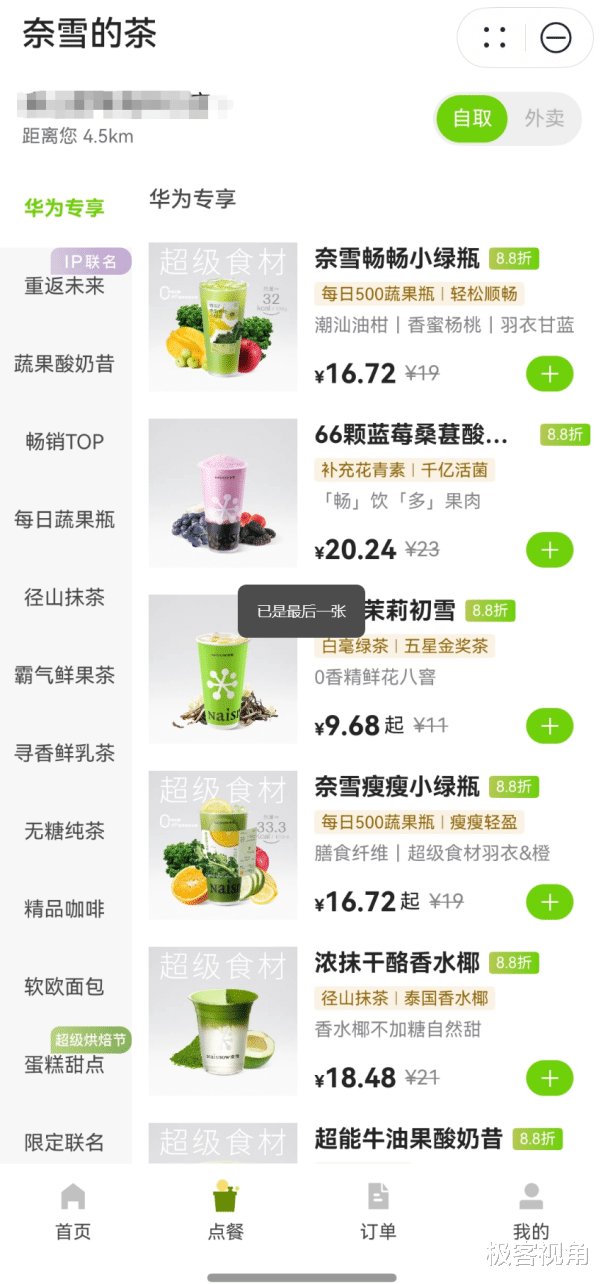603x1284 pixels.
Task: Go to the 畅销TOP category
Action: click(x=65, y=441)
